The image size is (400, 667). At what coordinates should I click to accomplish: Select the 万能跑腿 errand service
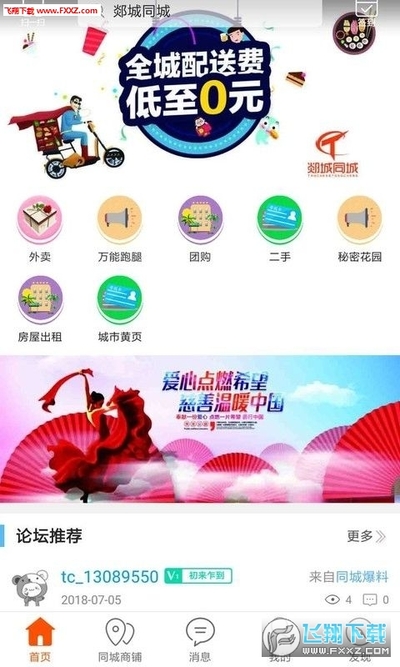tap(120, 229)
